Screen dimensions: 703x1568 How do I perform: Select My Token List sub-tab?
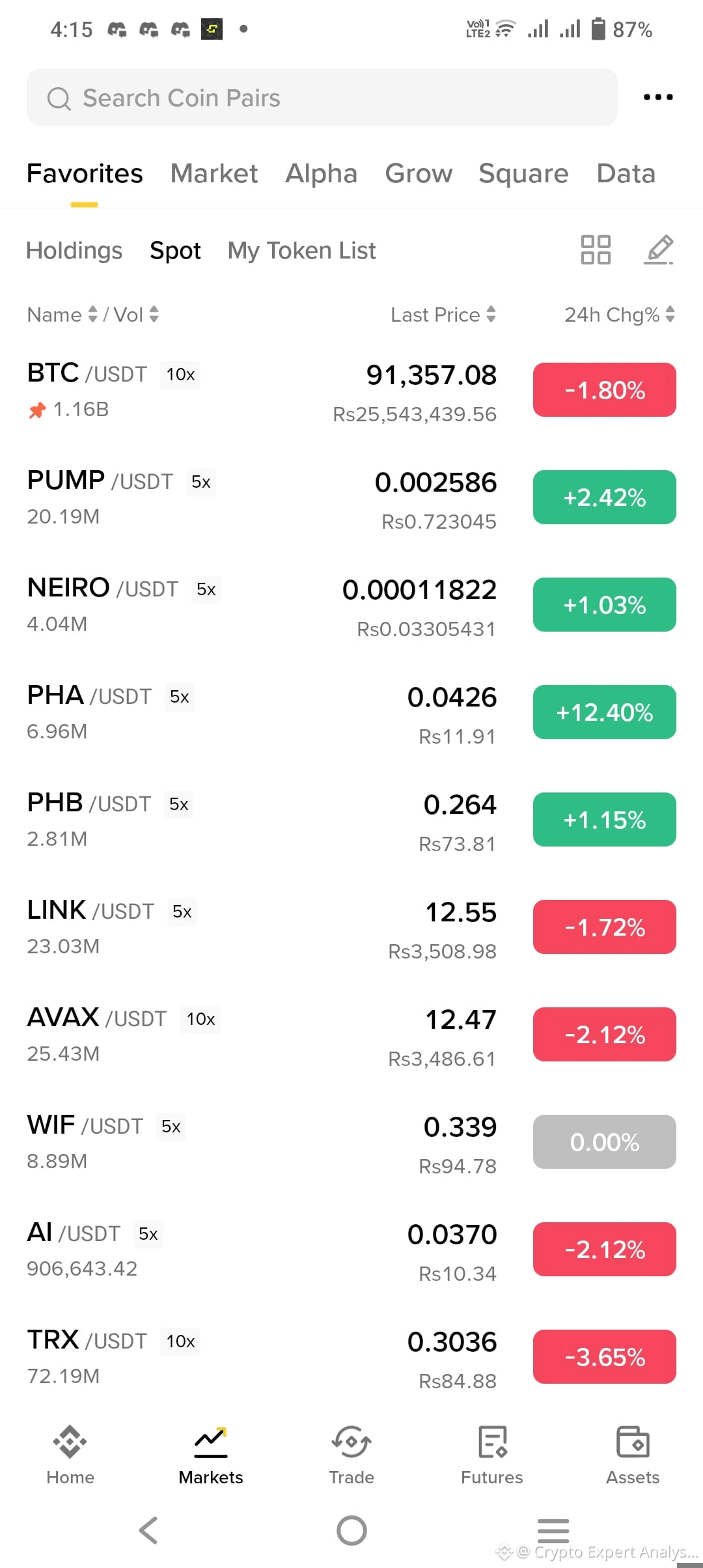[x=301, y=251]
